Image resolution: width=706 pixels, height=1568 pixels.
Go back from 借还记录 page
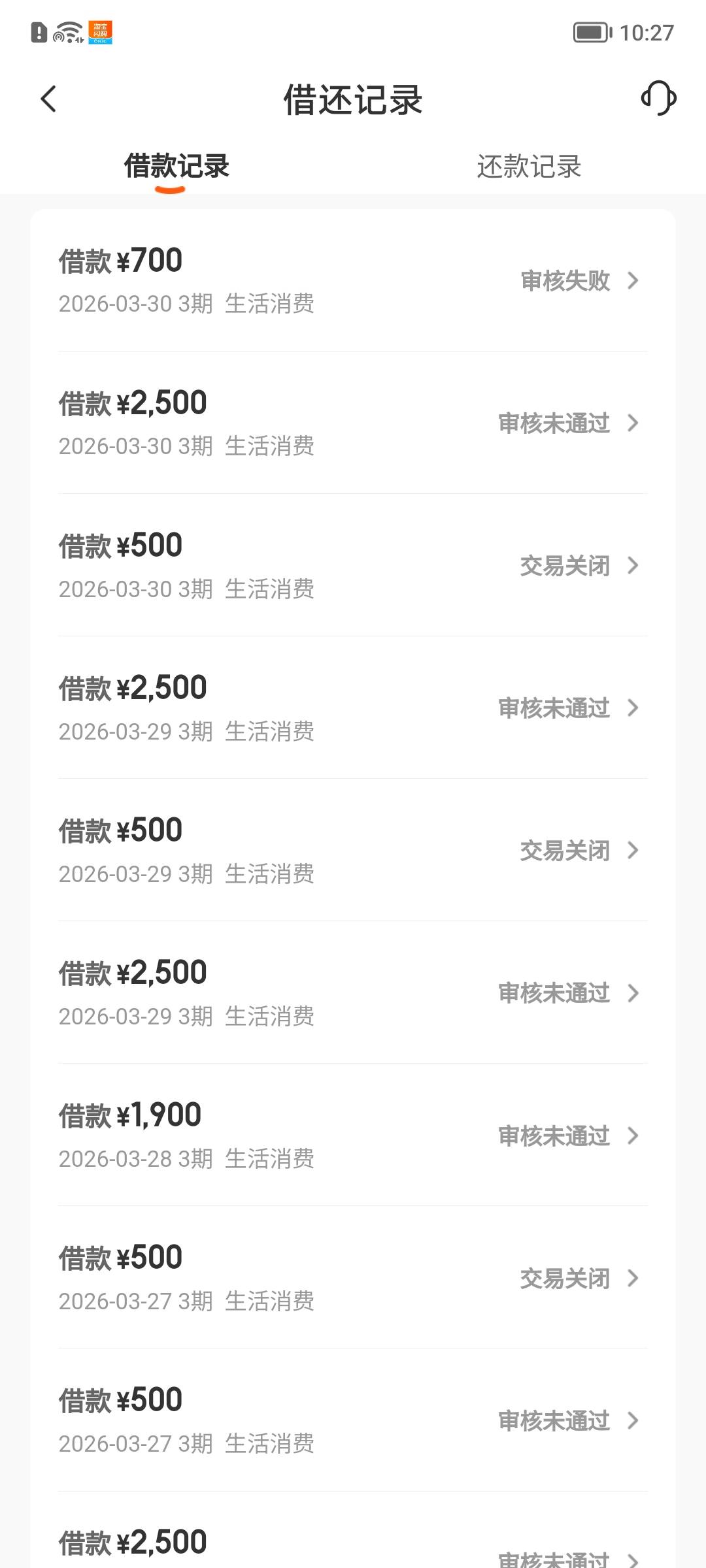(49, 99)
